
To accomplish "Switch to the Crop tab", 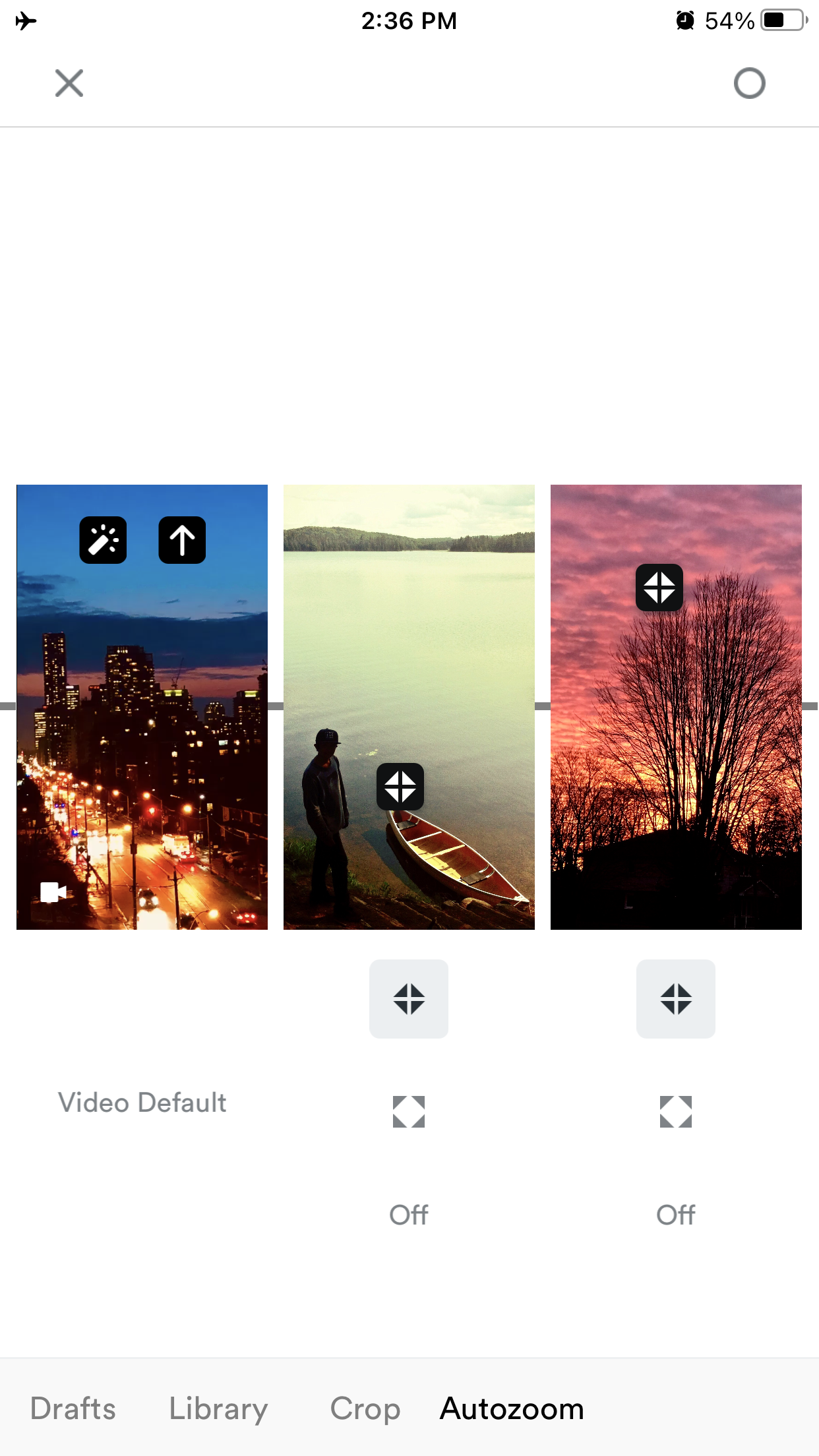I will point(365,1408).
